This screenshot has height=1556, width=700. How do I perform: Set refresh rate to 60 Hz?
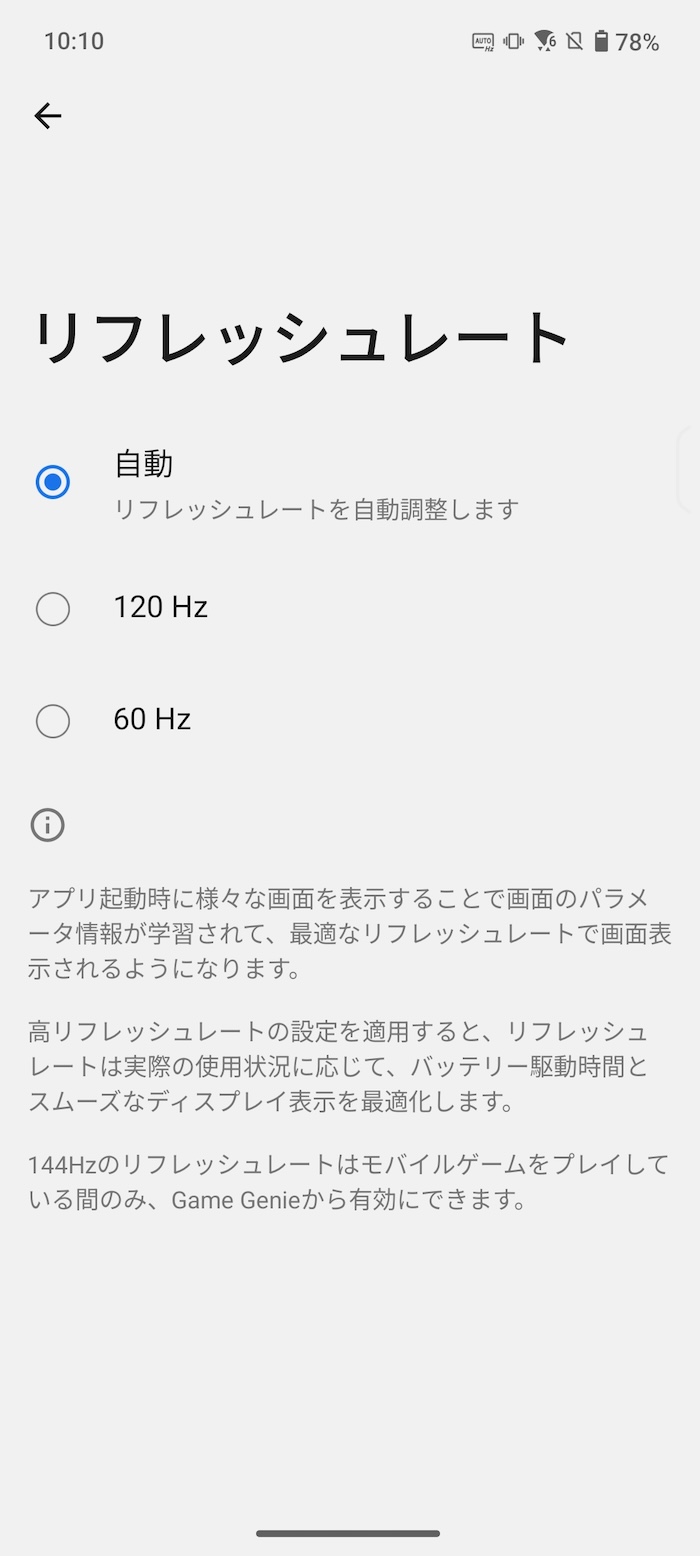click(350, 720)
